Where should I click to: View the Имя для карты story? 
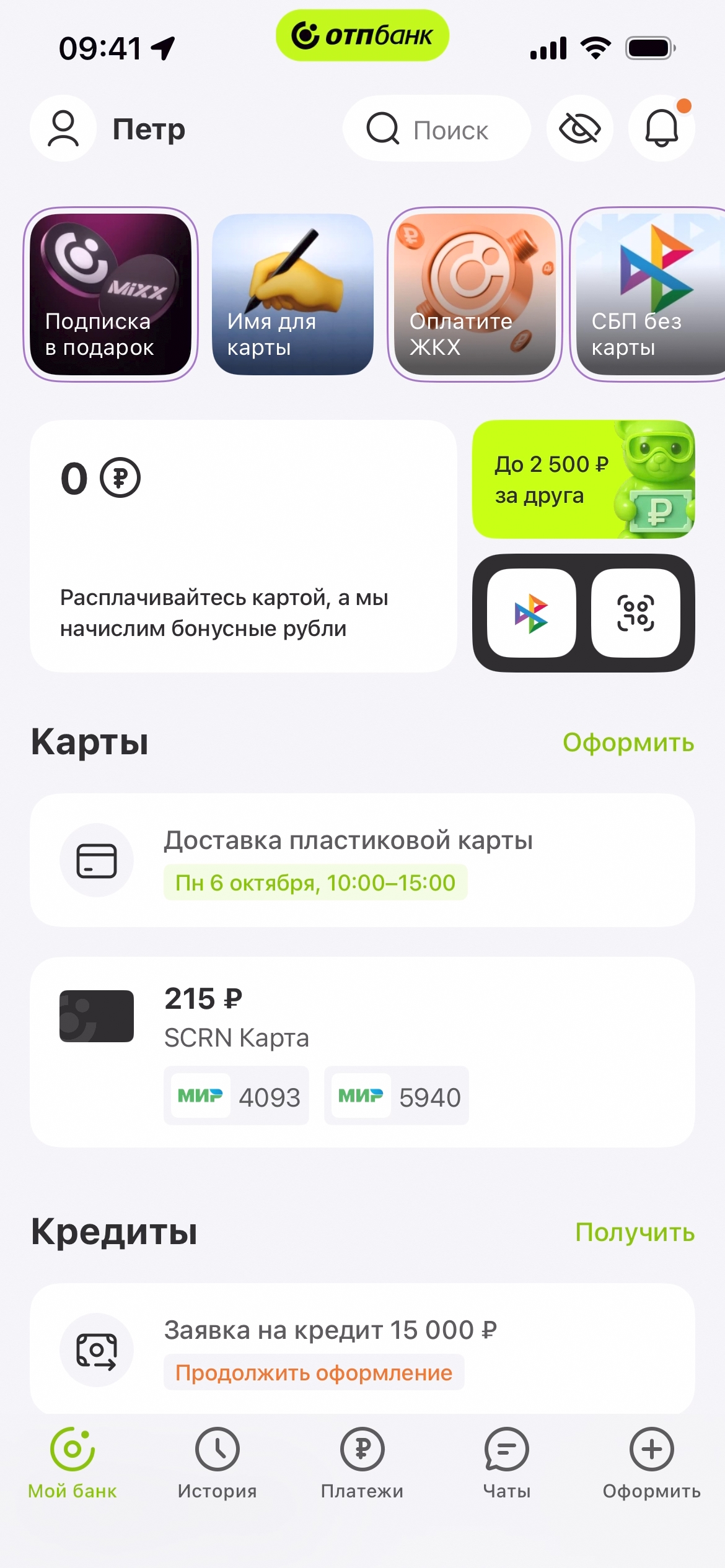(292, 295)
